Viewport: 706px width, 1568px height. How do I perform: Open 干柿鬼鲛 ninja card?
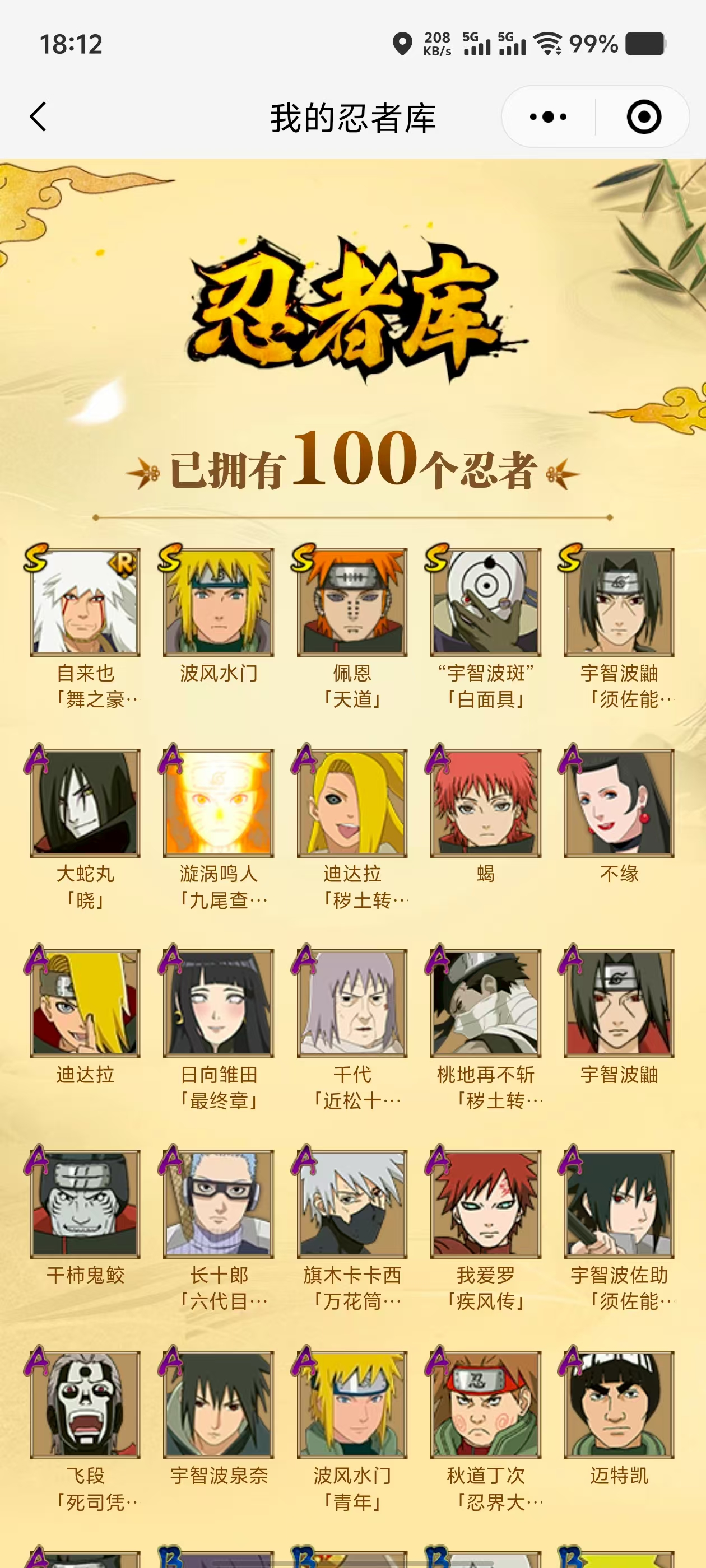click(85, 1203)
